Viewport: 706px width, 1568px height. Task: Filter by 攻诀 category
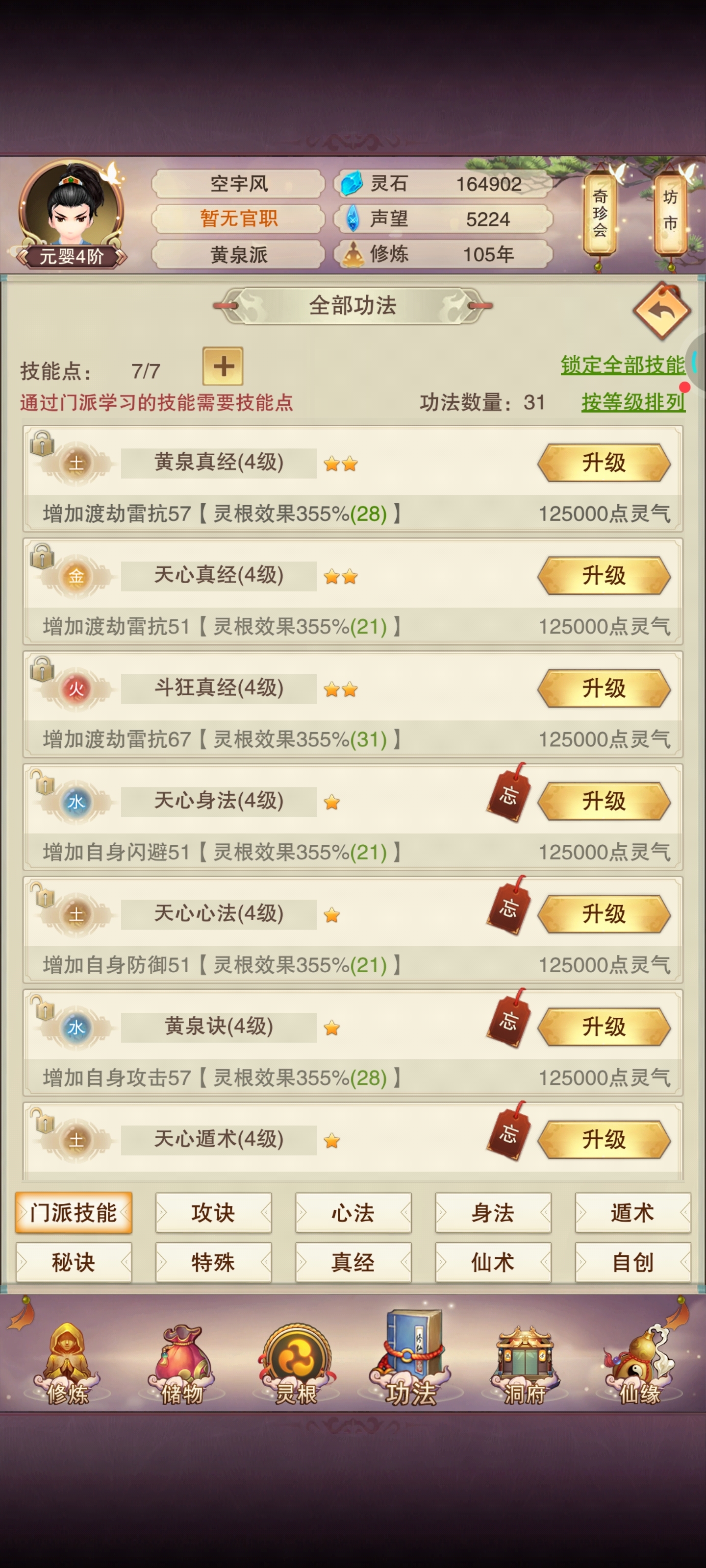pyautogui.click(x=213, y=1213)
